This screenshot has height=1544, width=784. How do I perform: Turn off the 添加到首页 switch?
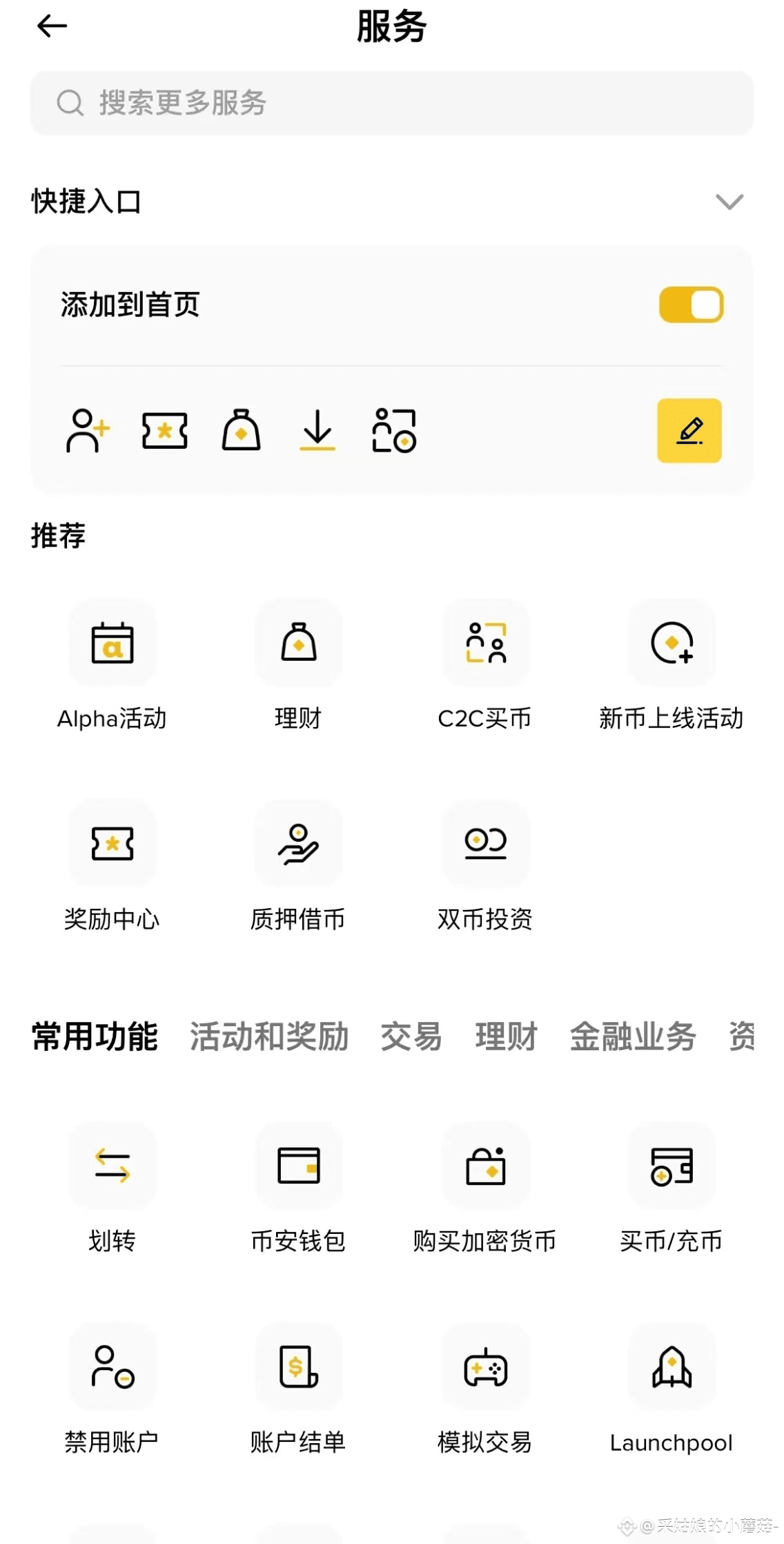click(x=691, y=305)
